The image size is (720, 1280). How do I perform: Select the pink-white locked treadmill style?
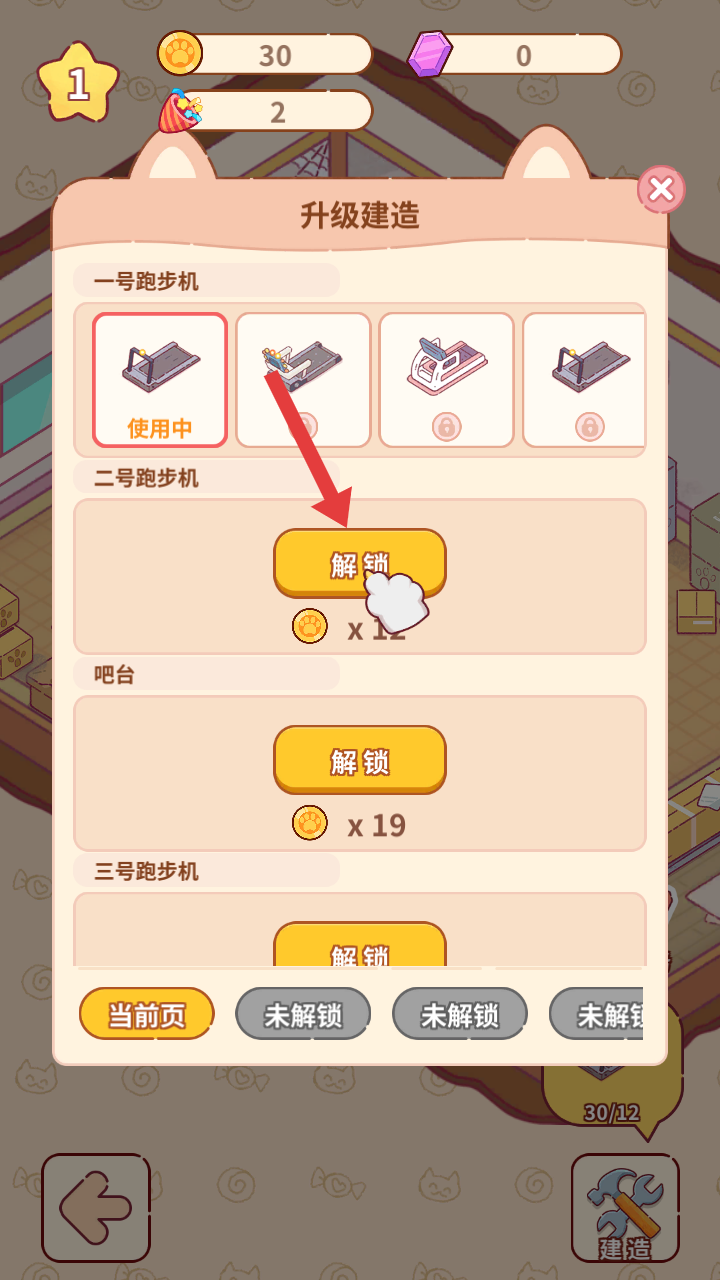click(x=446, y=379)
